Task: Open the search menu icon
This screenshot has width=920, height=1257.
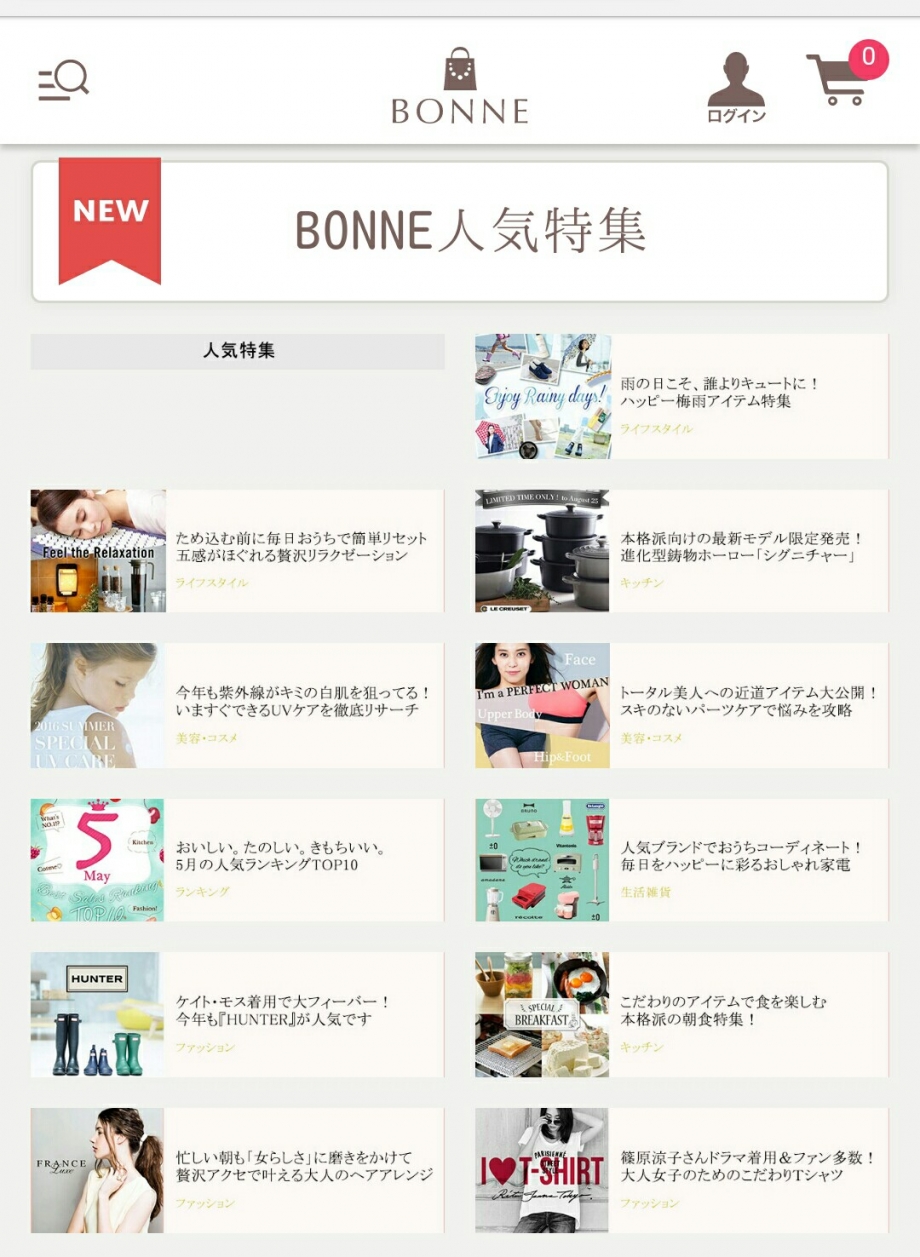Action: tap(63, 81)
